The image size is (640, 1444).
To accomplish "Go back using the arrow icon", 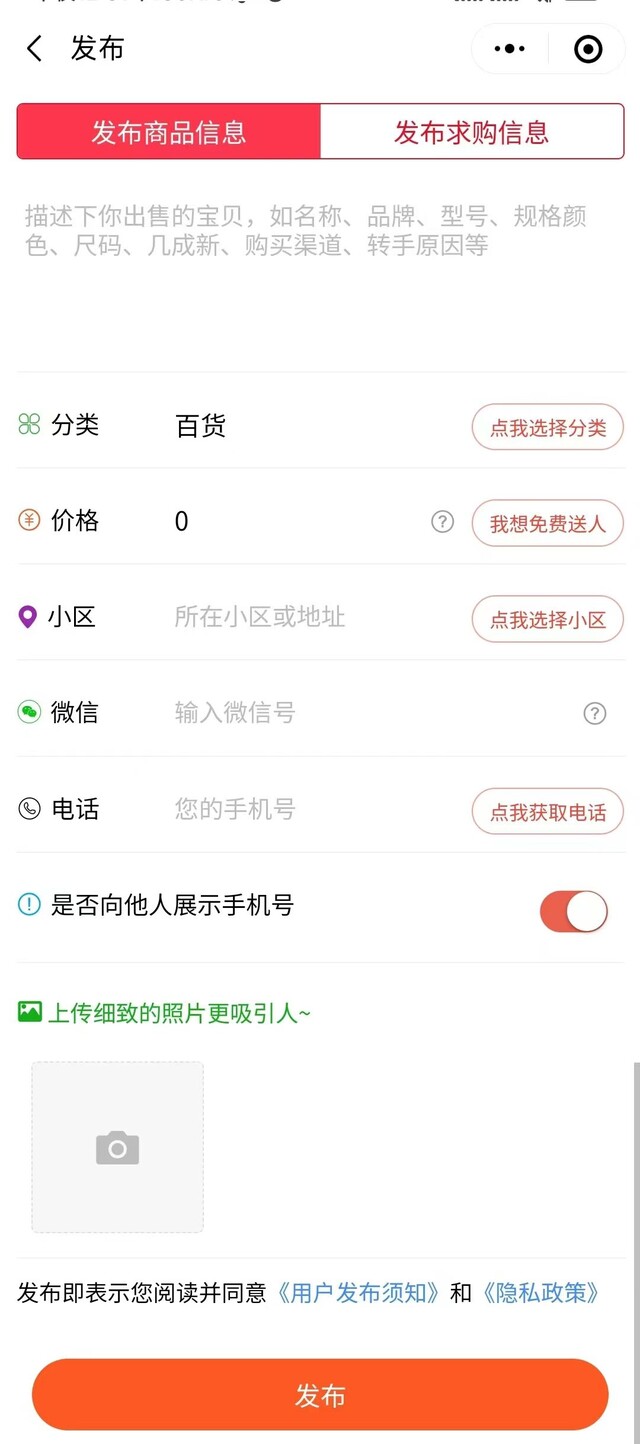I will 35,48.
